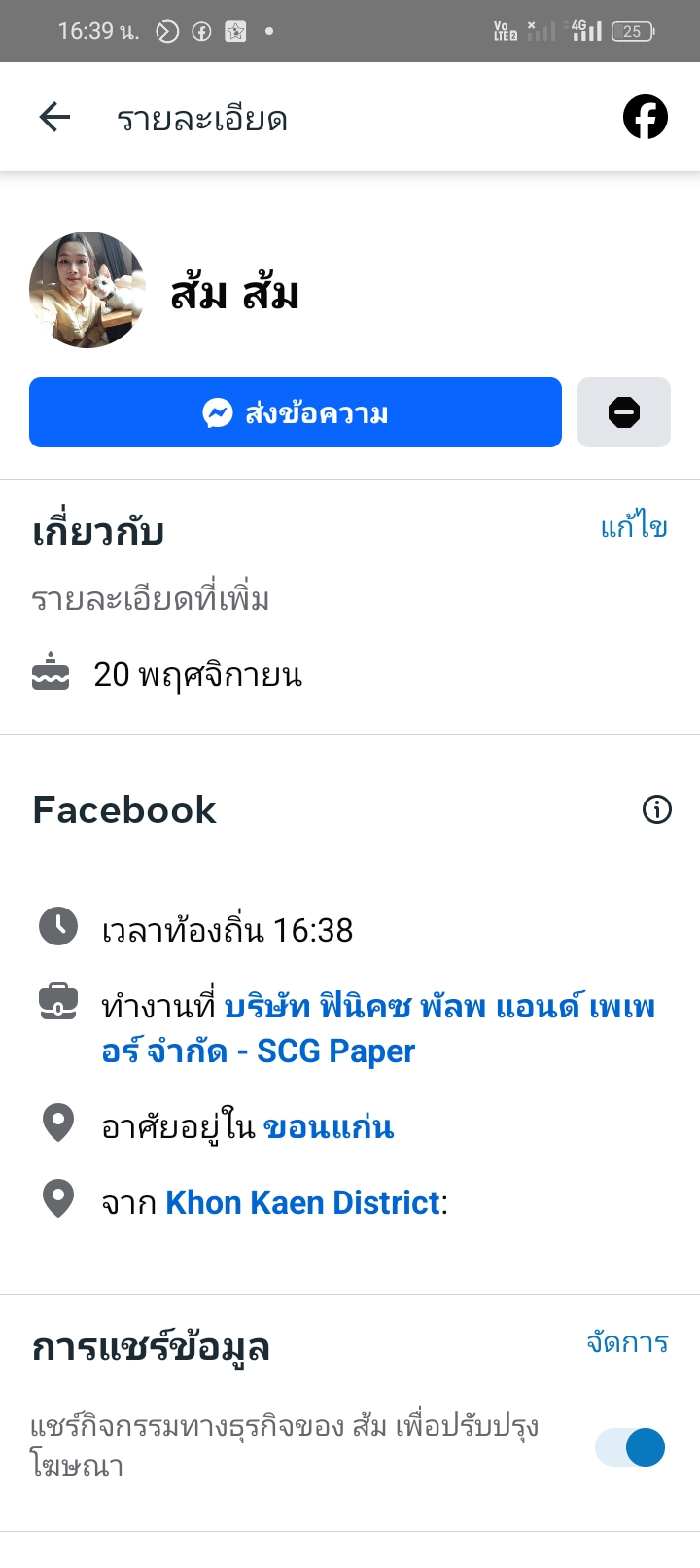700x1568 pixels.
Task: Disable the share business activity switch
Action: click(631, 1447)
